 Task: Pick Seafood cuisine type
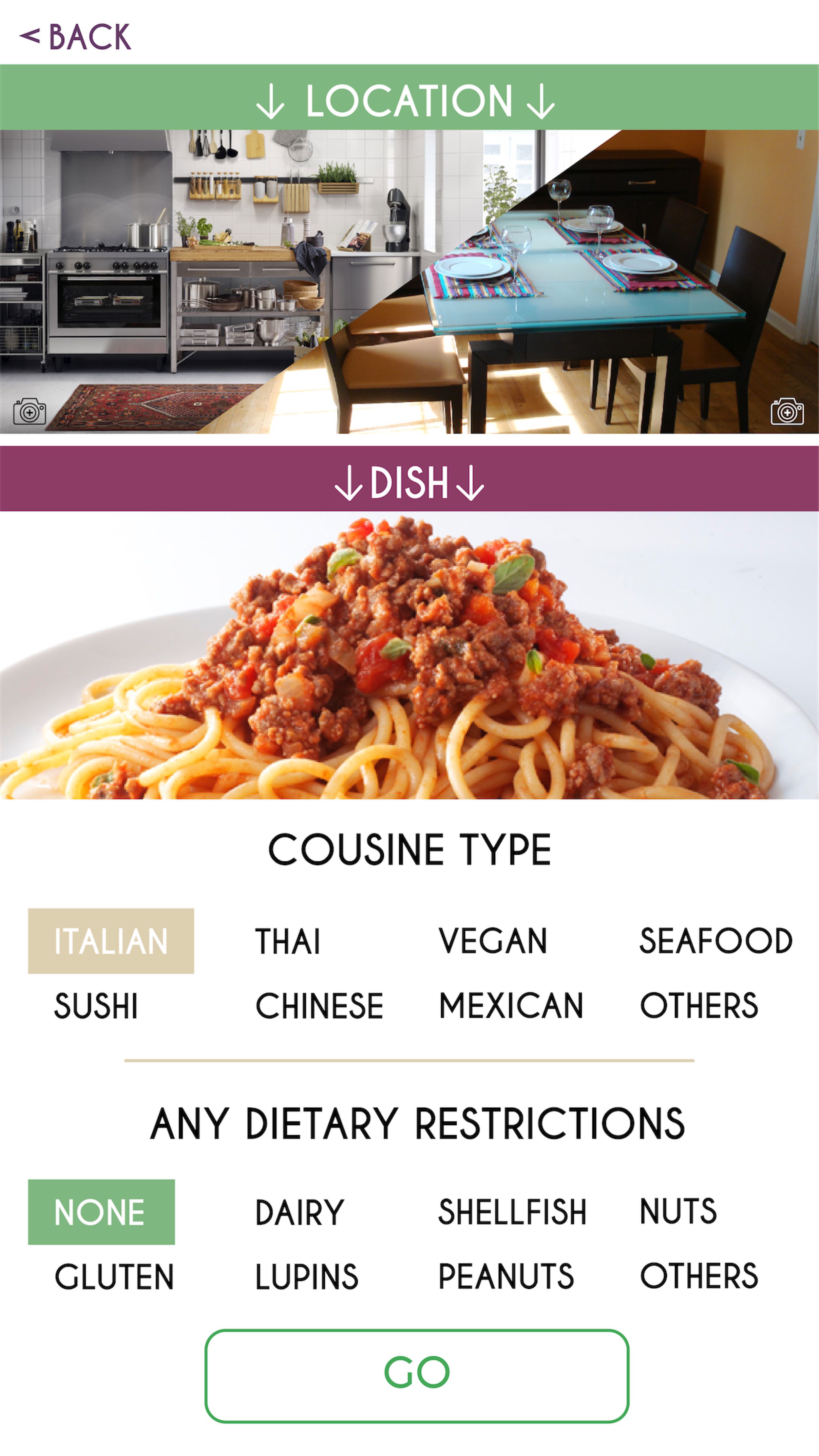tap(716, 942)
